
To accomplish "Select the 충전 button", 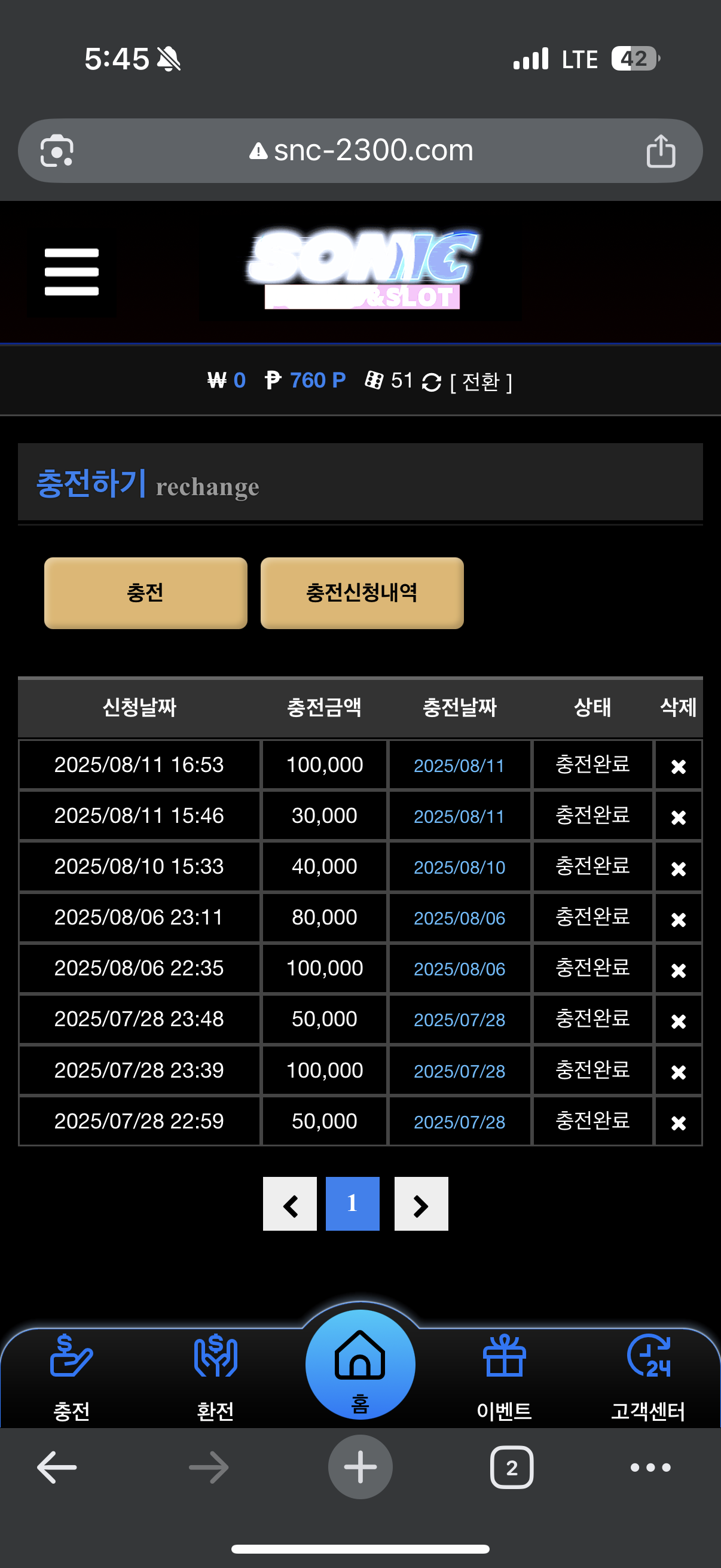I will pyautogui.click(x=145, y=592).
